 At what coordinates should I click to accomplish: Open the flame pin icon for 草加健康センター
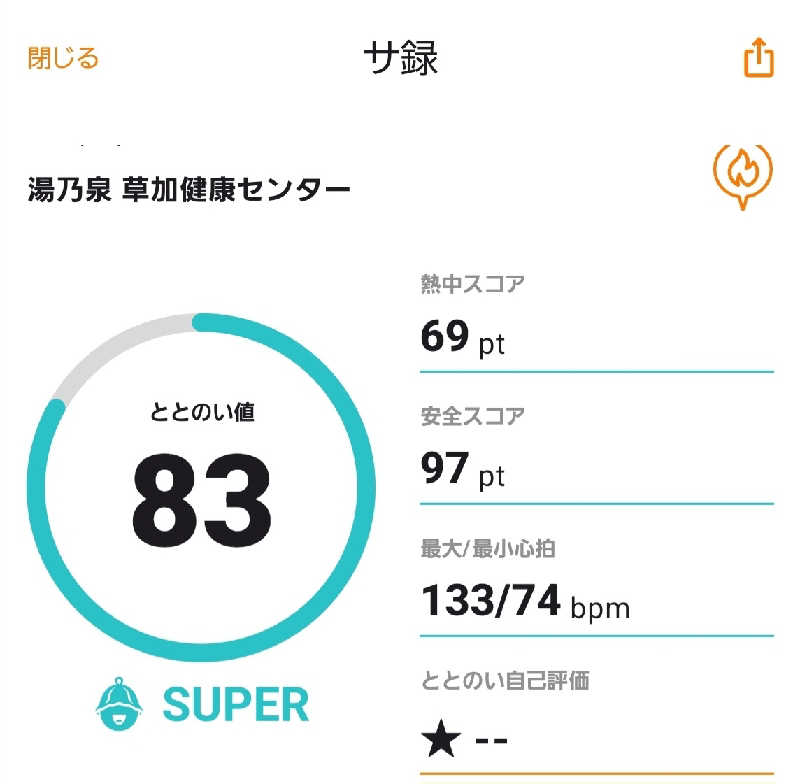coord(742,175)
